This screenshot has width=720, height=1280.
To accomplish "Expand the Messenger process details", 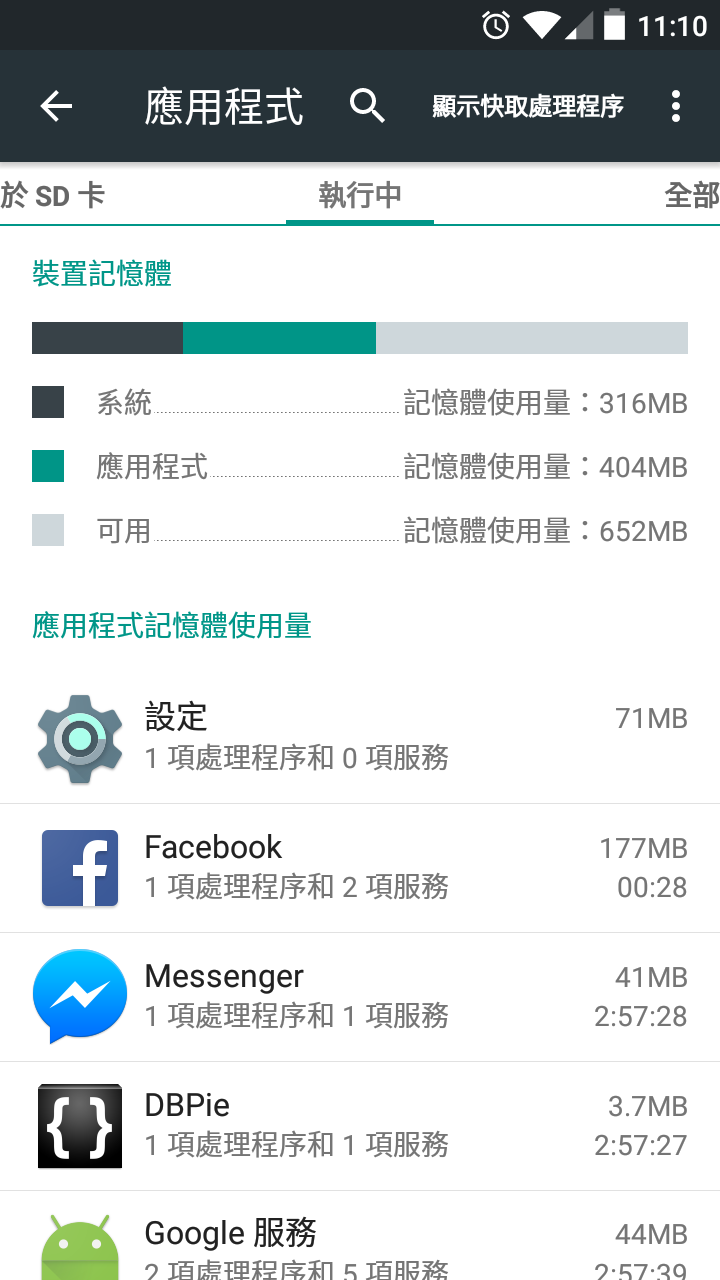I will (360, 996).
